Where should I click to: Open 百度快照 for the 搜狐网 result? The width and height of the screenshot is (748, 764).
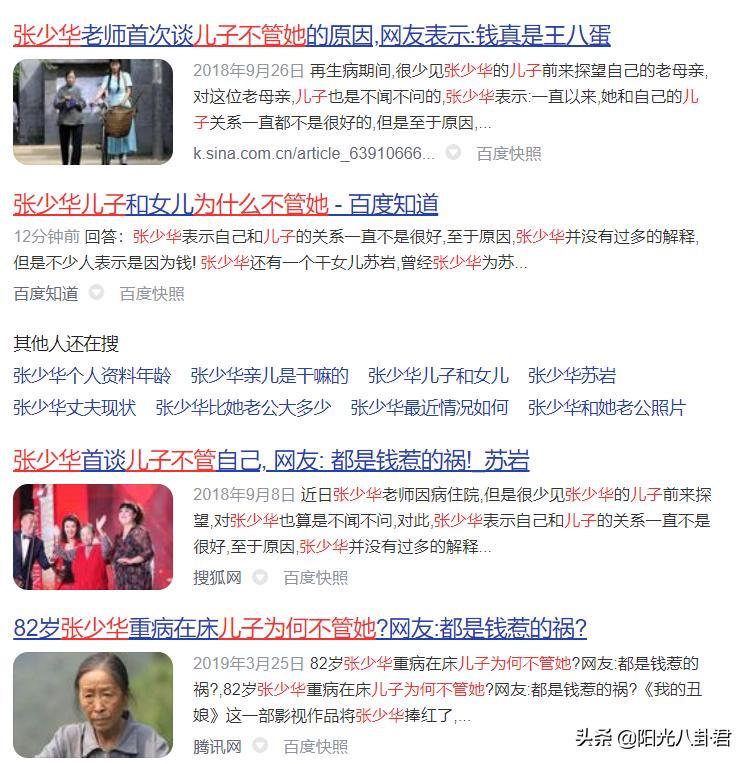[315, 578]
